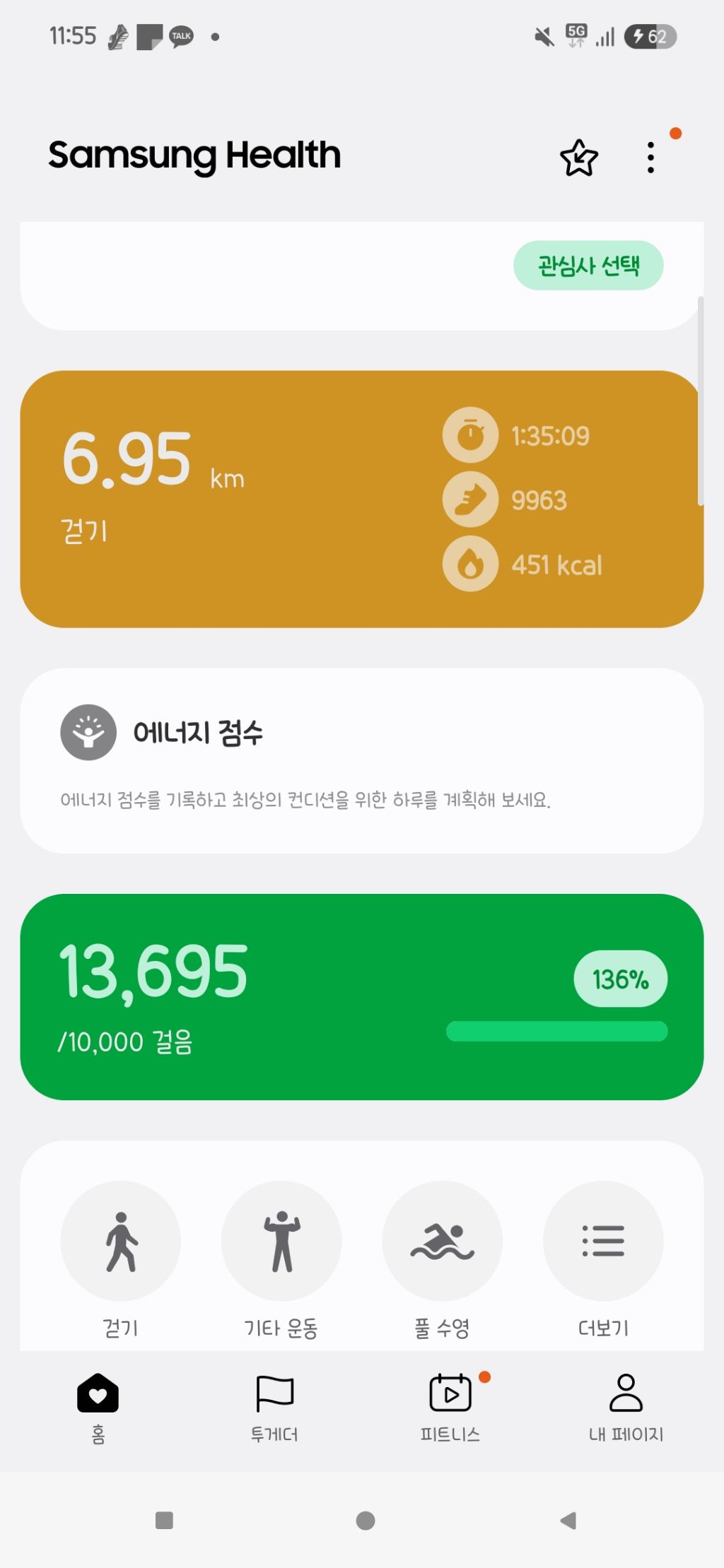Tap the 에너지 점수 energy score icon
Viewport: 724px width, 1568px height.
click(x=87, y=733)
